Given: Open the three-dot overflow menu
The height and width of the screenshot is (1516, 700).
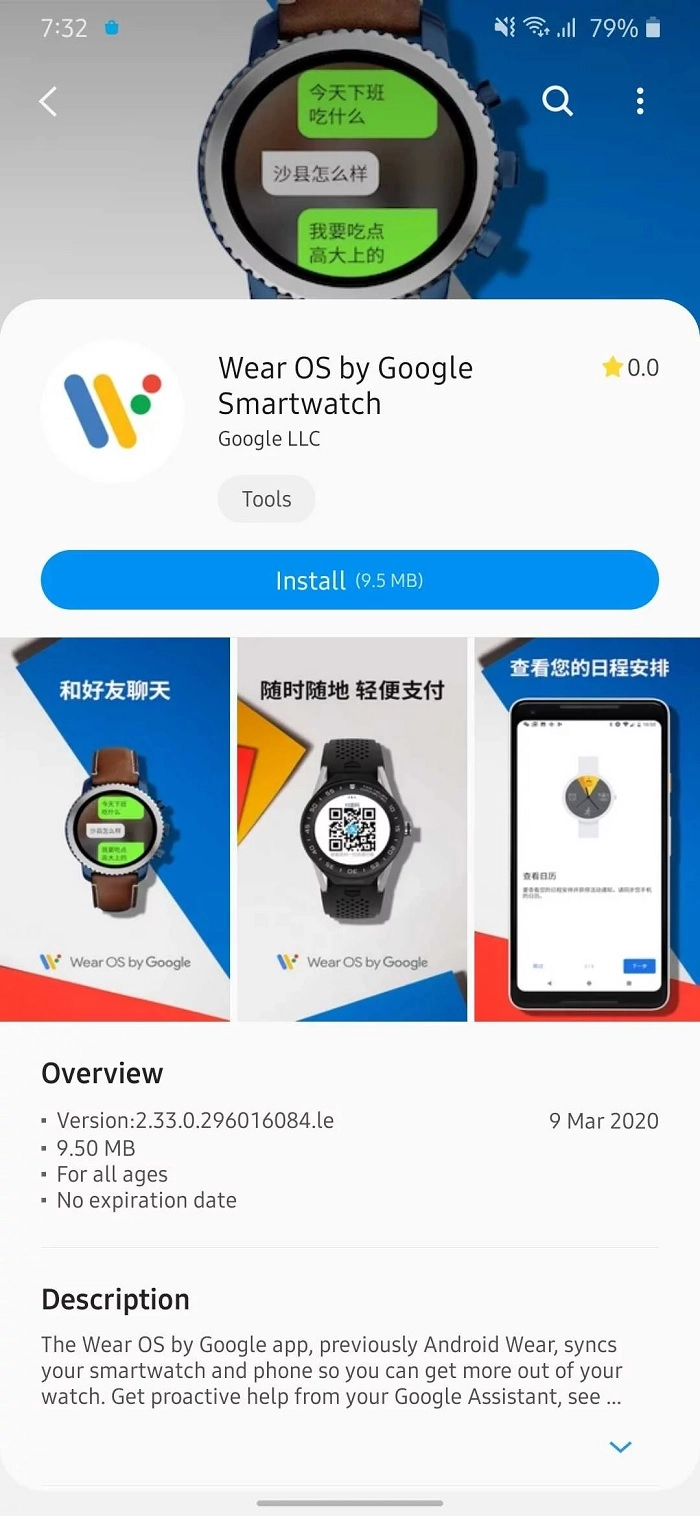Looking at the screenshot, I should point(640,101).
